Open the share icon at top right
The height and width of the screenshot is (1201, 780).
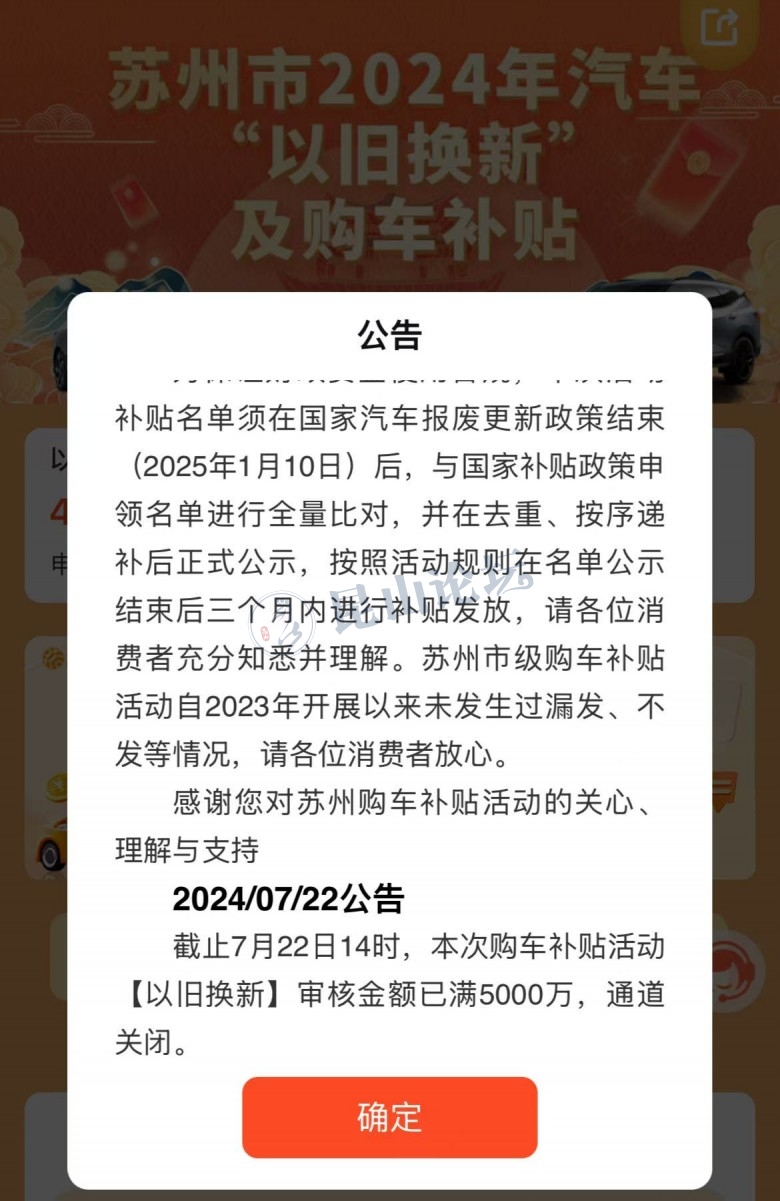[x=719, y=26]
